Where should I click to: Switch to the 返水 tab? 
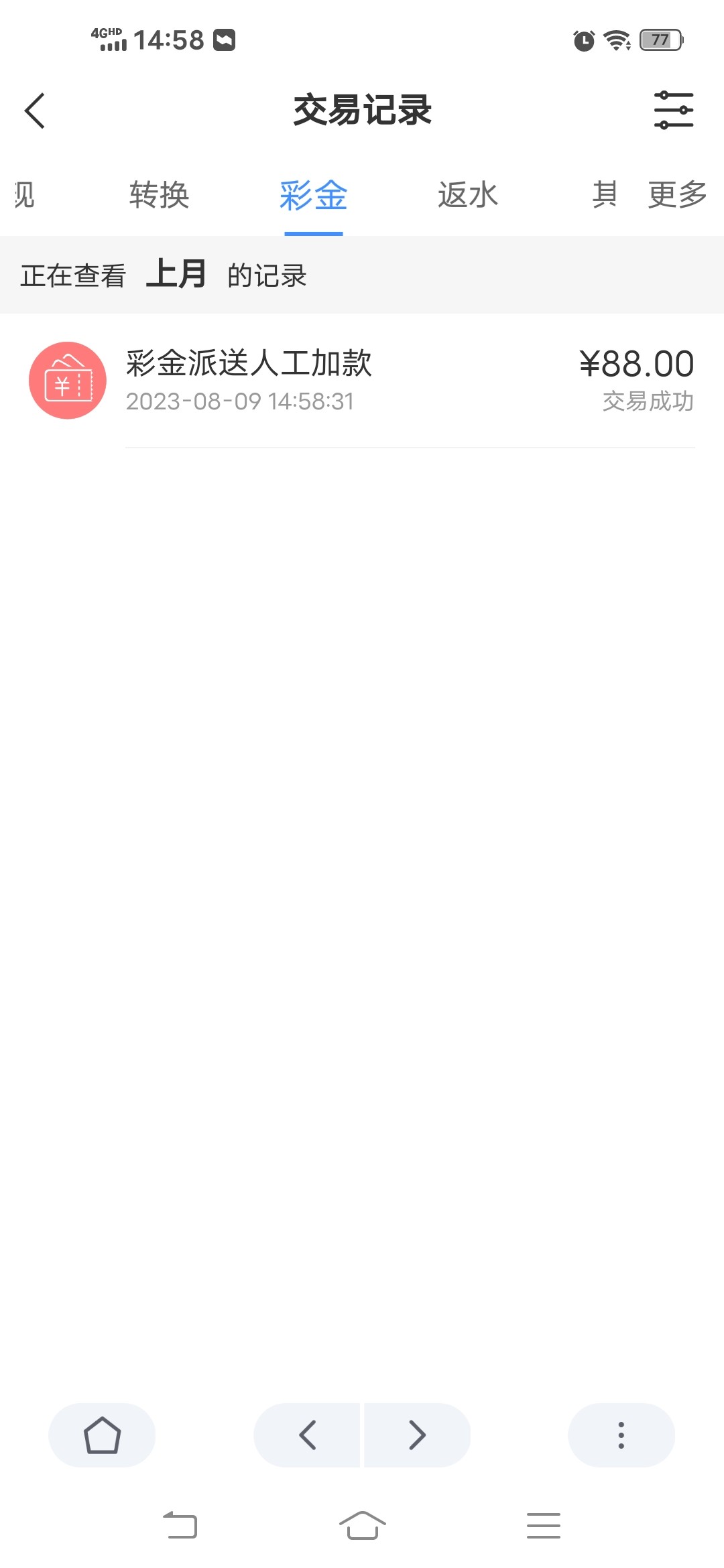[x=468, y=195]
